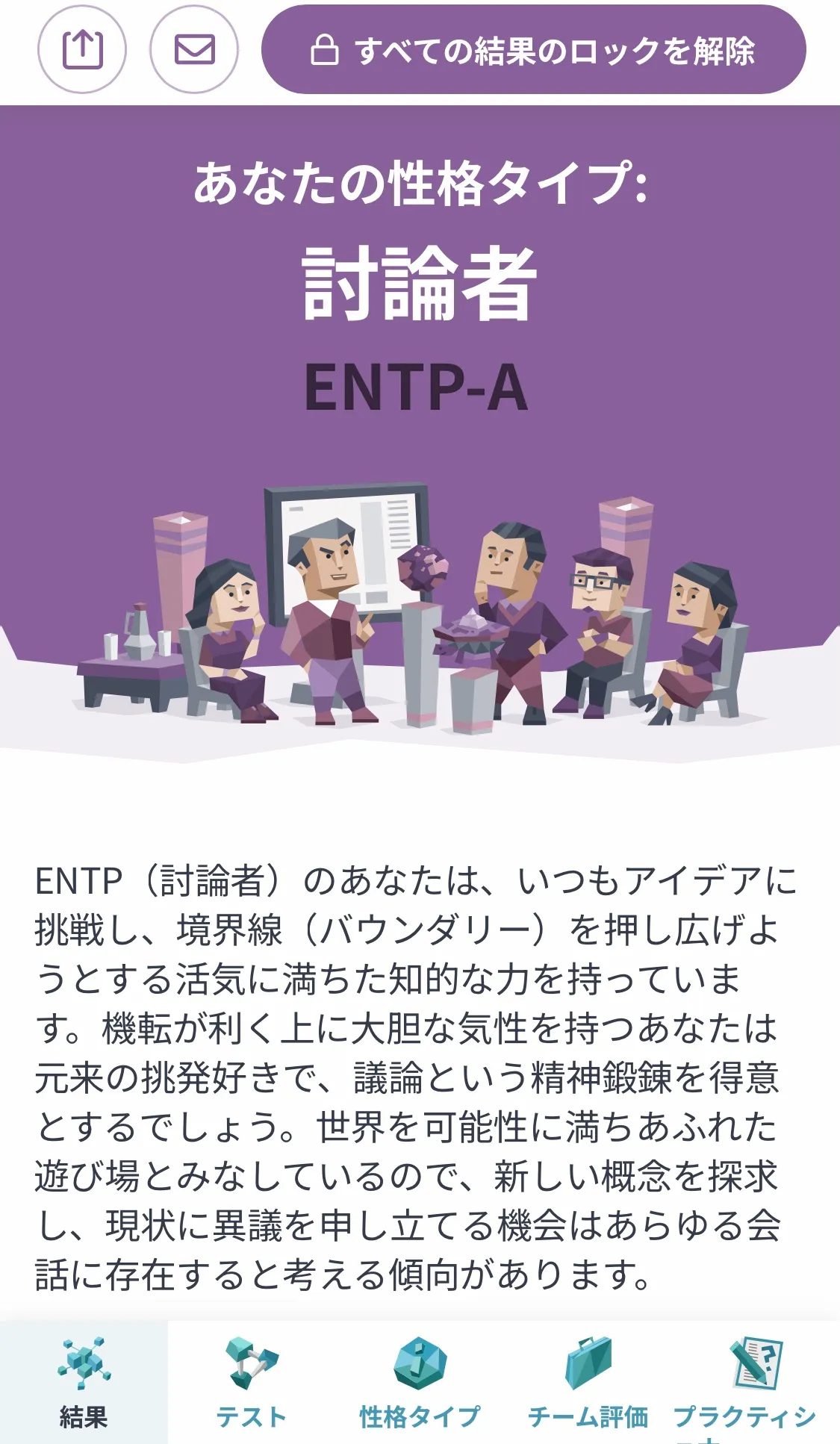The height and width of the screenshot is (1444, 840).
Task: Tap すべての結果のロックを解除 button
Action: (x=533, y=50)
